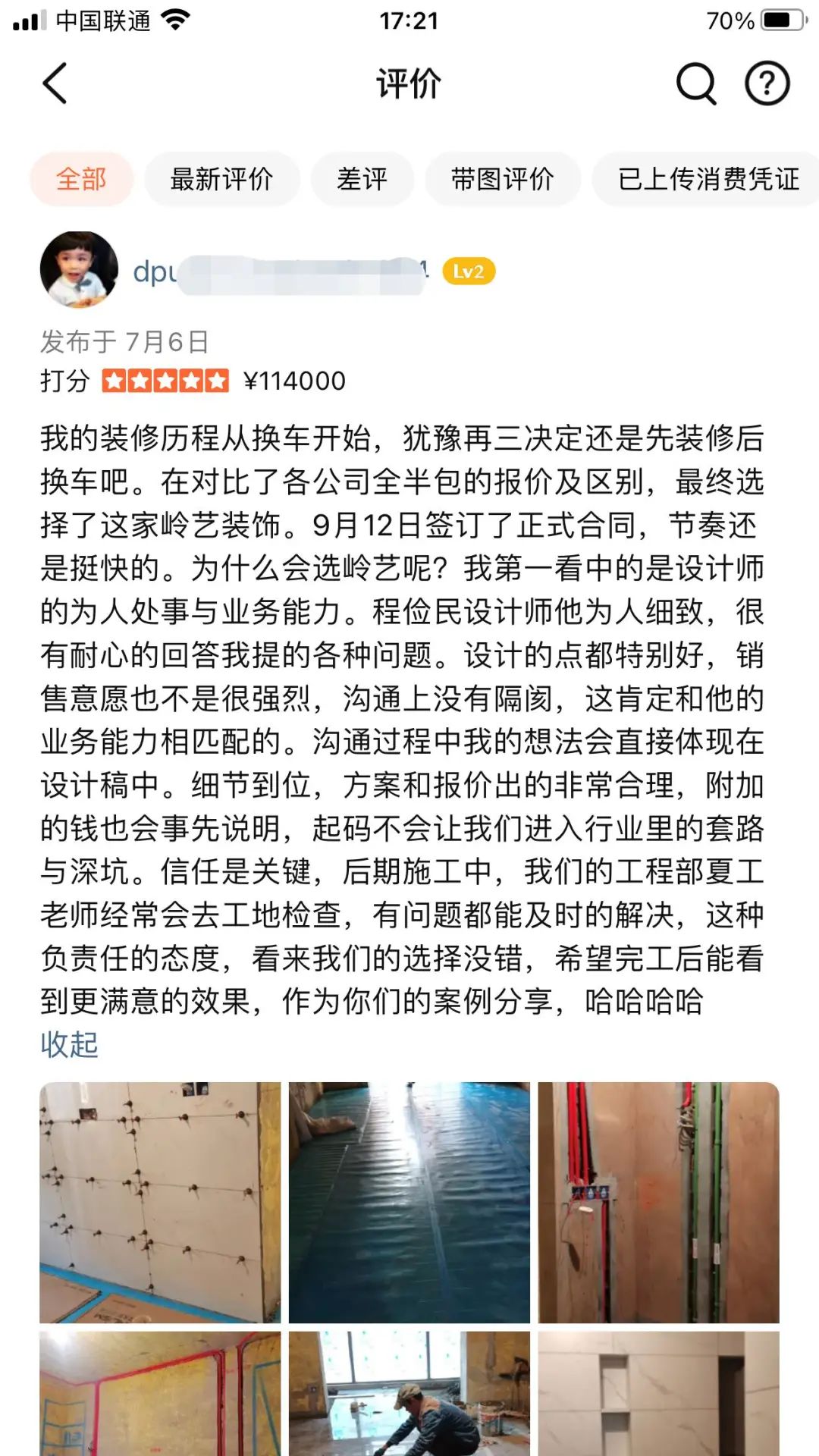Viewport: 819px width, 1456px height.
Task: Switch to 最新评价 filter
Action: click(221, 179)
